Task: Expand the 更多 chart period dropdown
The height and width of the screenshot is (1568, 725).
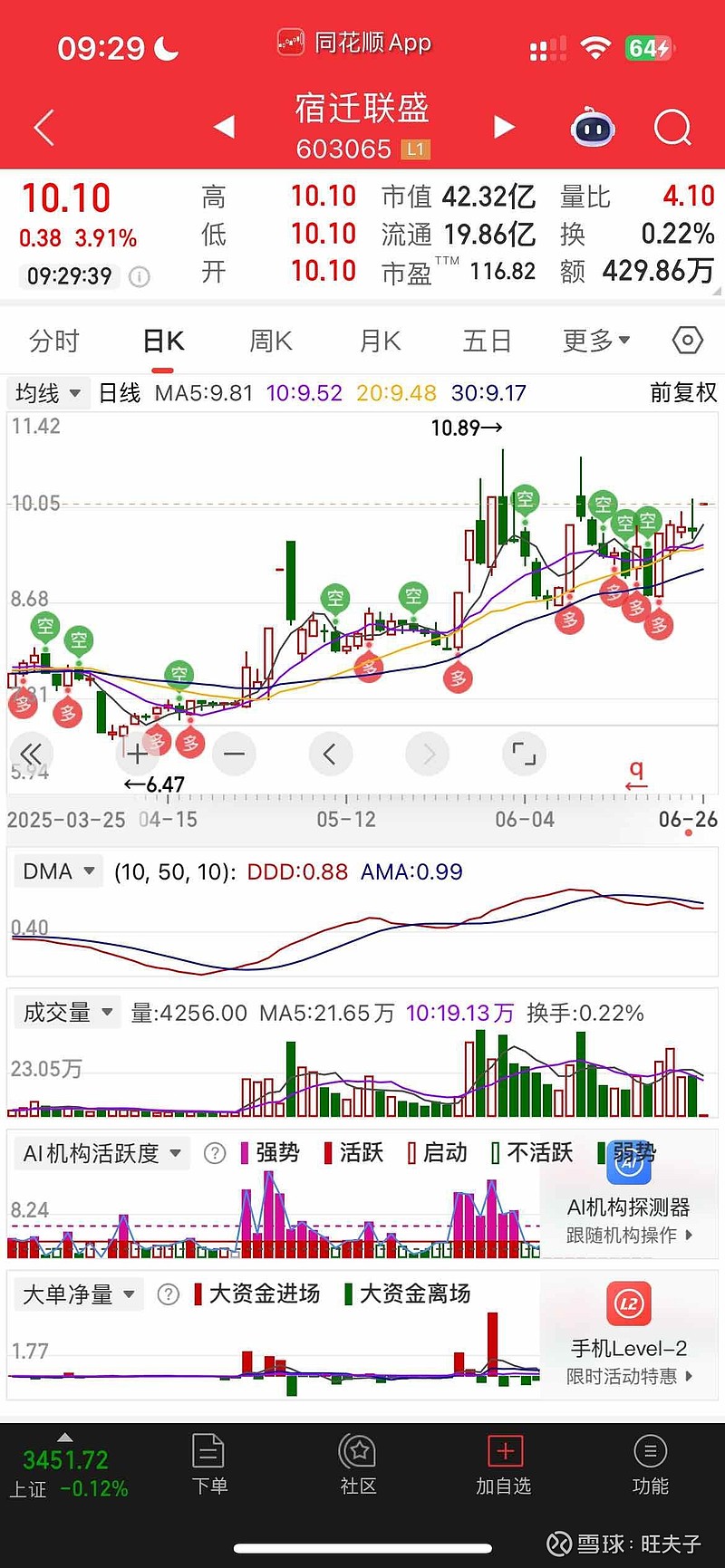Action: pos(595,341)
